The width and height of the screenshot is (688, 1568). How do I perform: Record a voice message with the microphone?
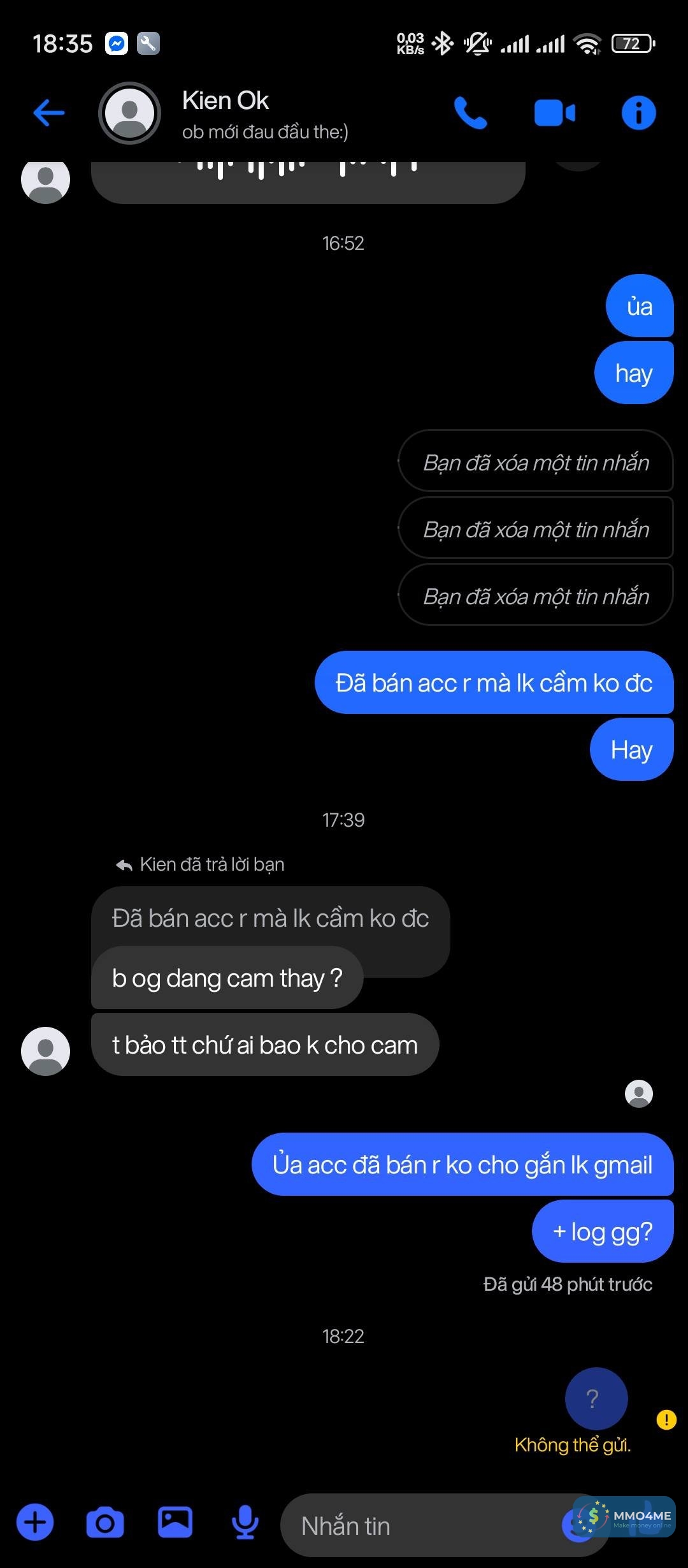pos(245,1522)
